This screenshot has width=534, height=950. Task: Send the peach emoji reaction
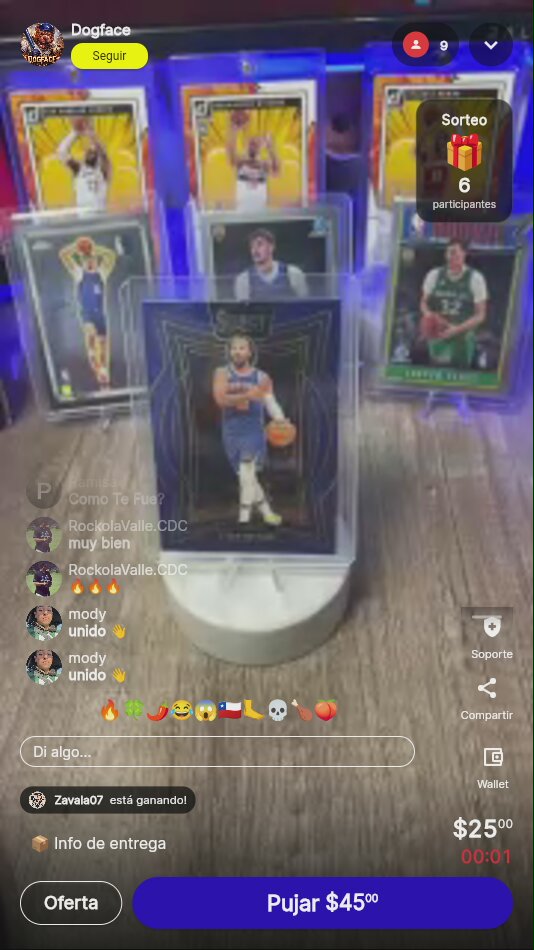pyautogui.click(x=325, y=709)
